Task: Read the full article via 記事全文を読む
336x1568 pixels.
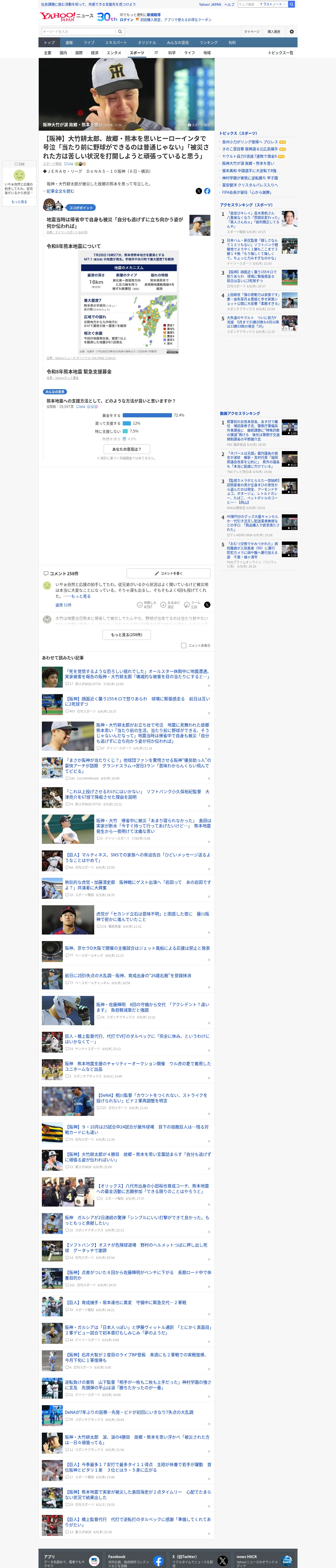Action: tap(60, 191)
